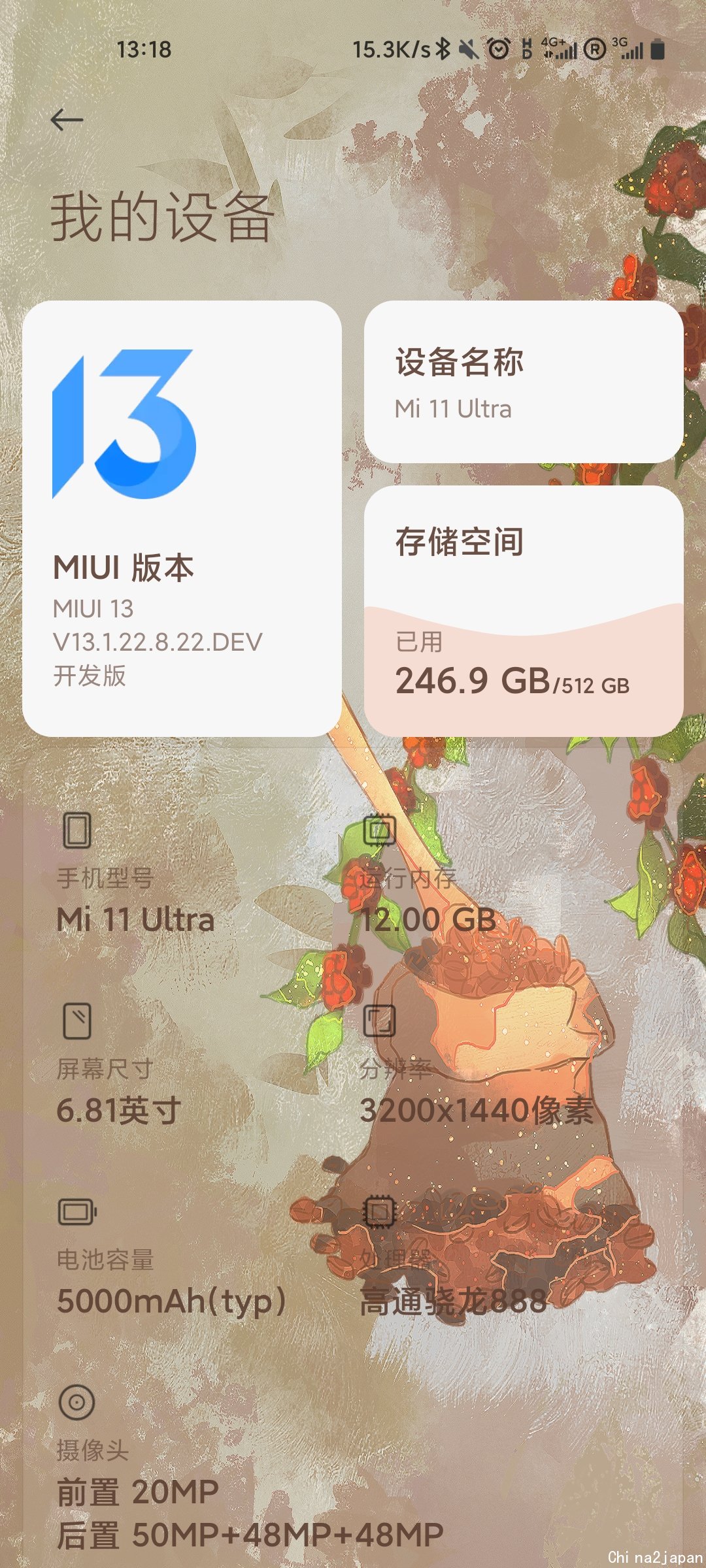Open the MIUI 版本 card

click(x=182, y=518)
